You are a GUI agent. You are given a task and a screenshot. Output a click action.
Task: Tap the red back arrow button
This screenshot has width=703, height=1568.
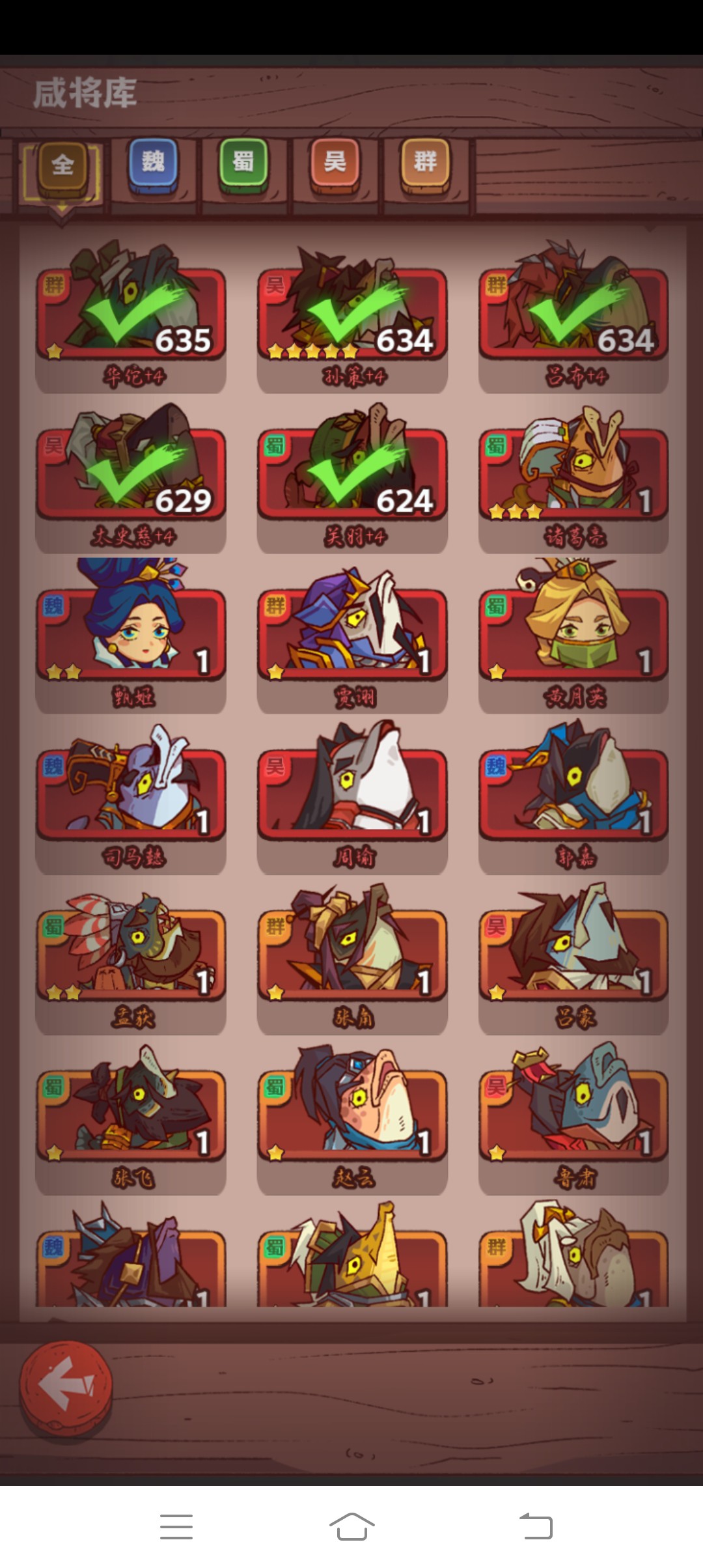coord(65,1387)
